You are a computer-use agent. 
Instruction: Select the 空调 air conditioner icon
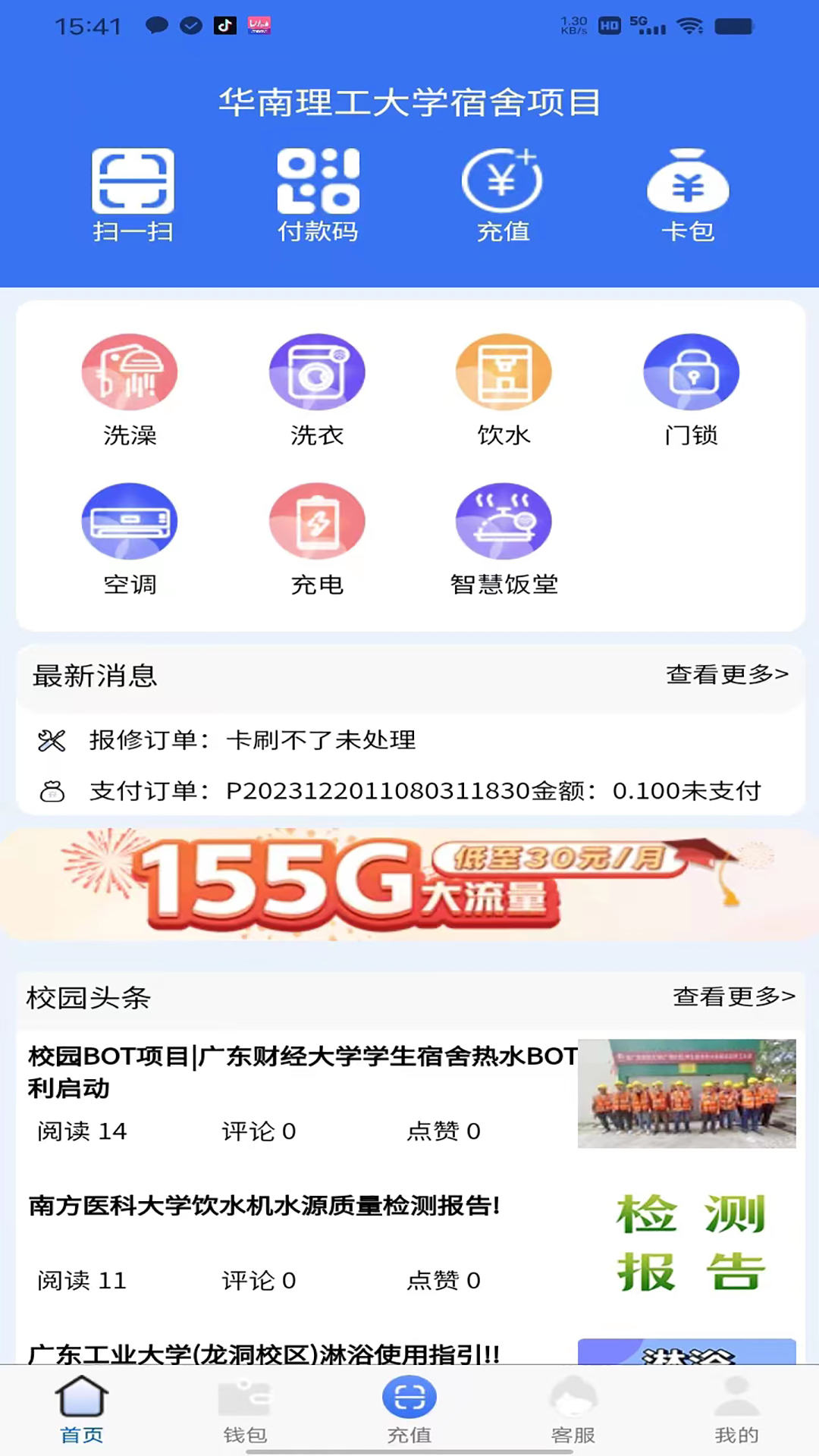[130, 521]
